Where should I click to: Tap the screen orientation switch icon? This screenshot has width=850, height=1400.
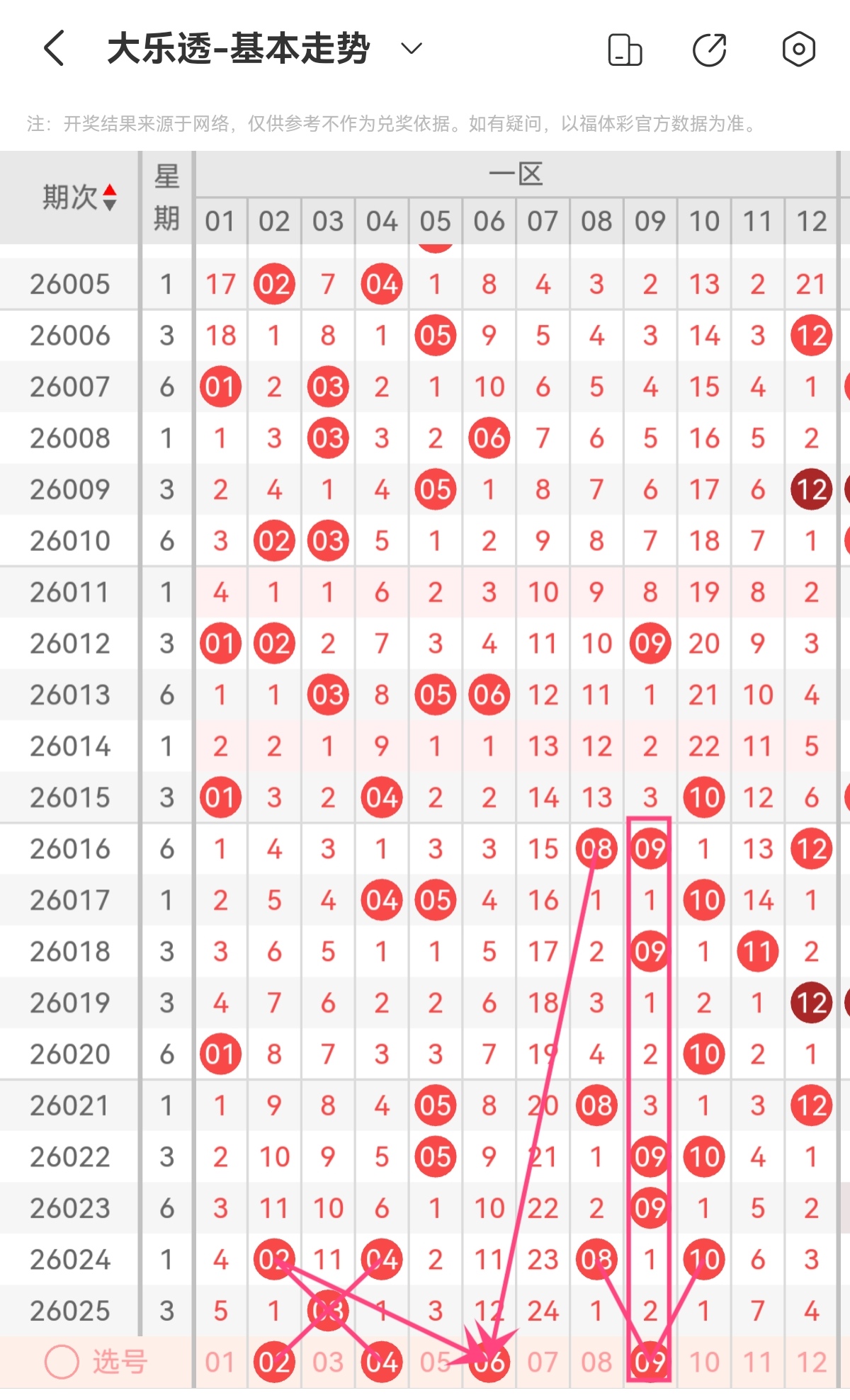tap(625, 50)
